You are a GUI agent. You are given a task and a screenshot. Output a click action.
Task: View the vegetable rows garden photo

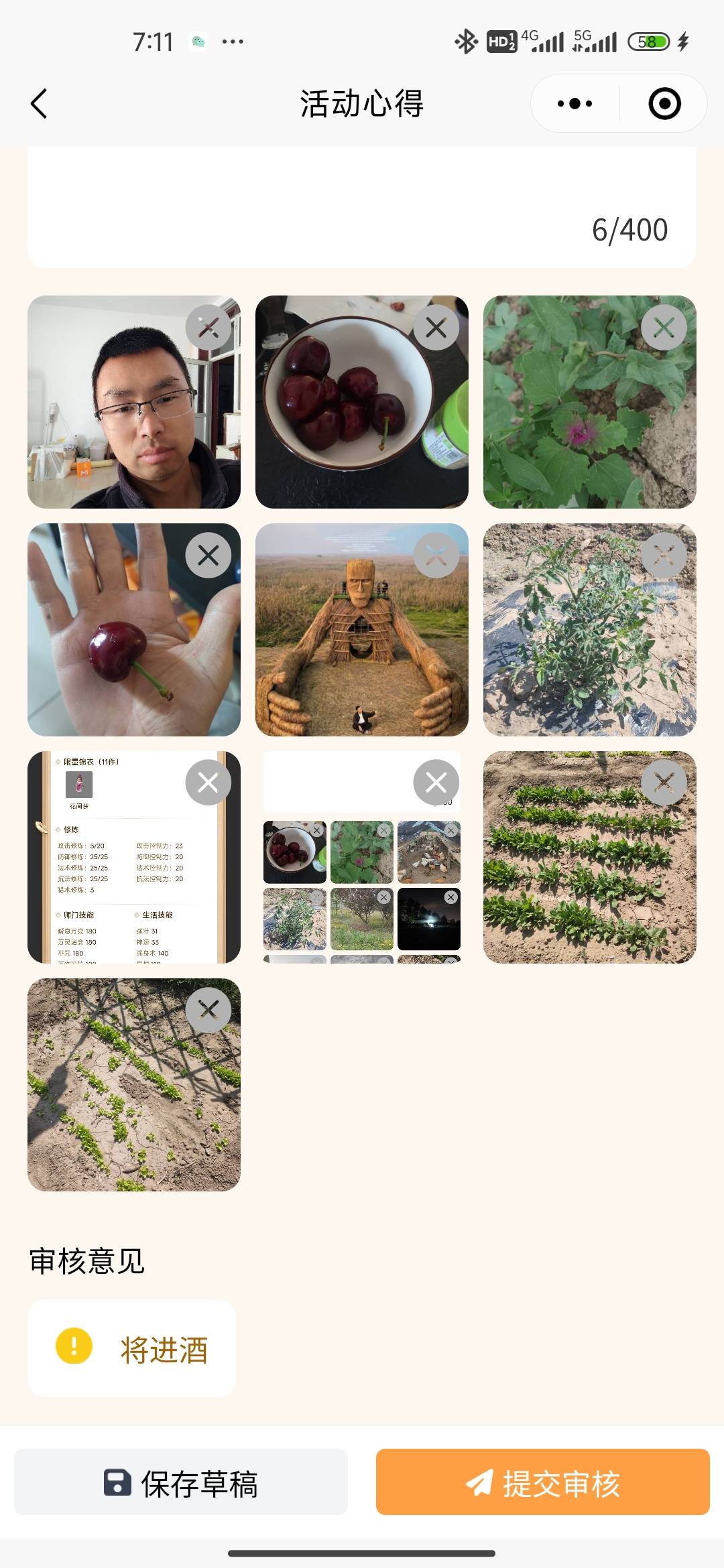pyautogui.click(x=590, y=857)
